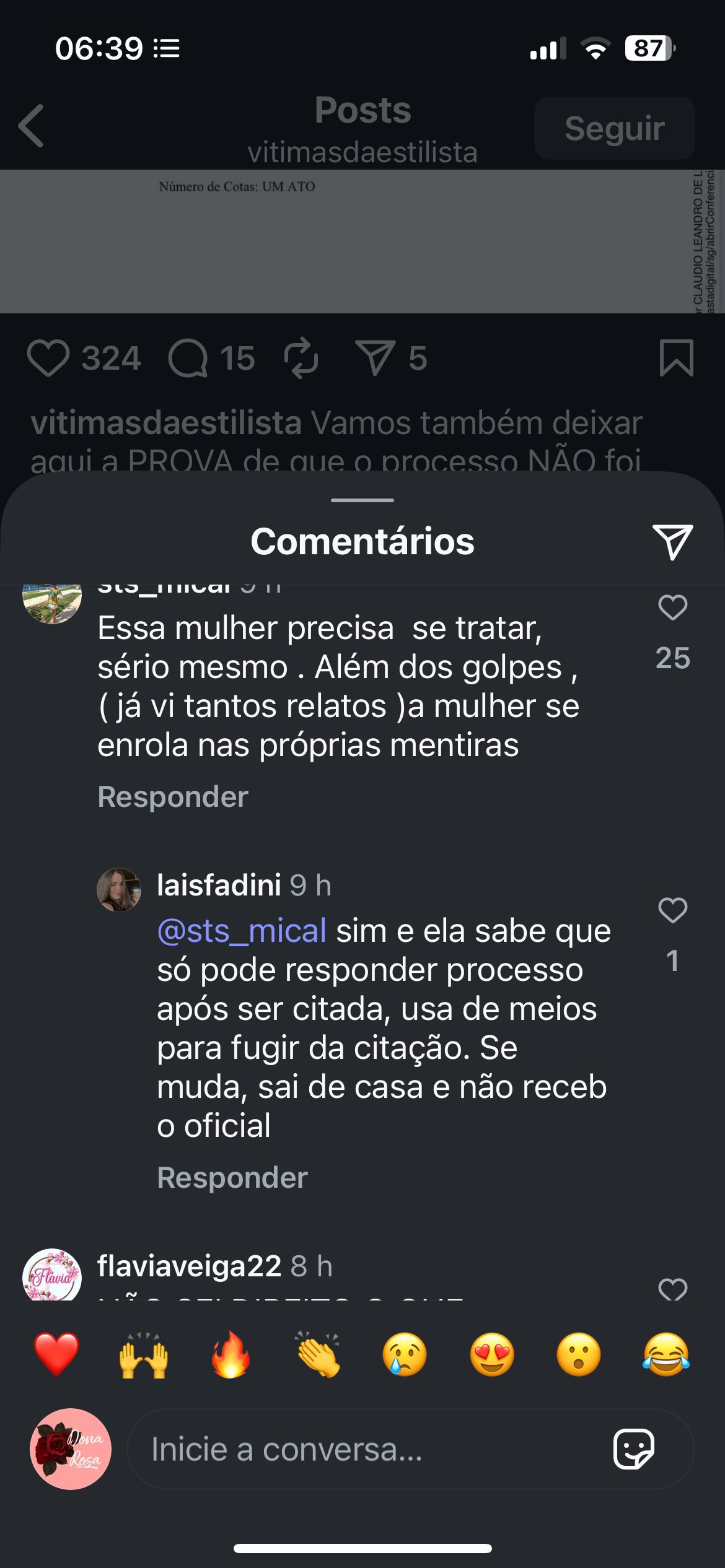Viewport: 725px width, 1568px height.
Task: Insert the red heart emoji
Action: pos(56,1355)
